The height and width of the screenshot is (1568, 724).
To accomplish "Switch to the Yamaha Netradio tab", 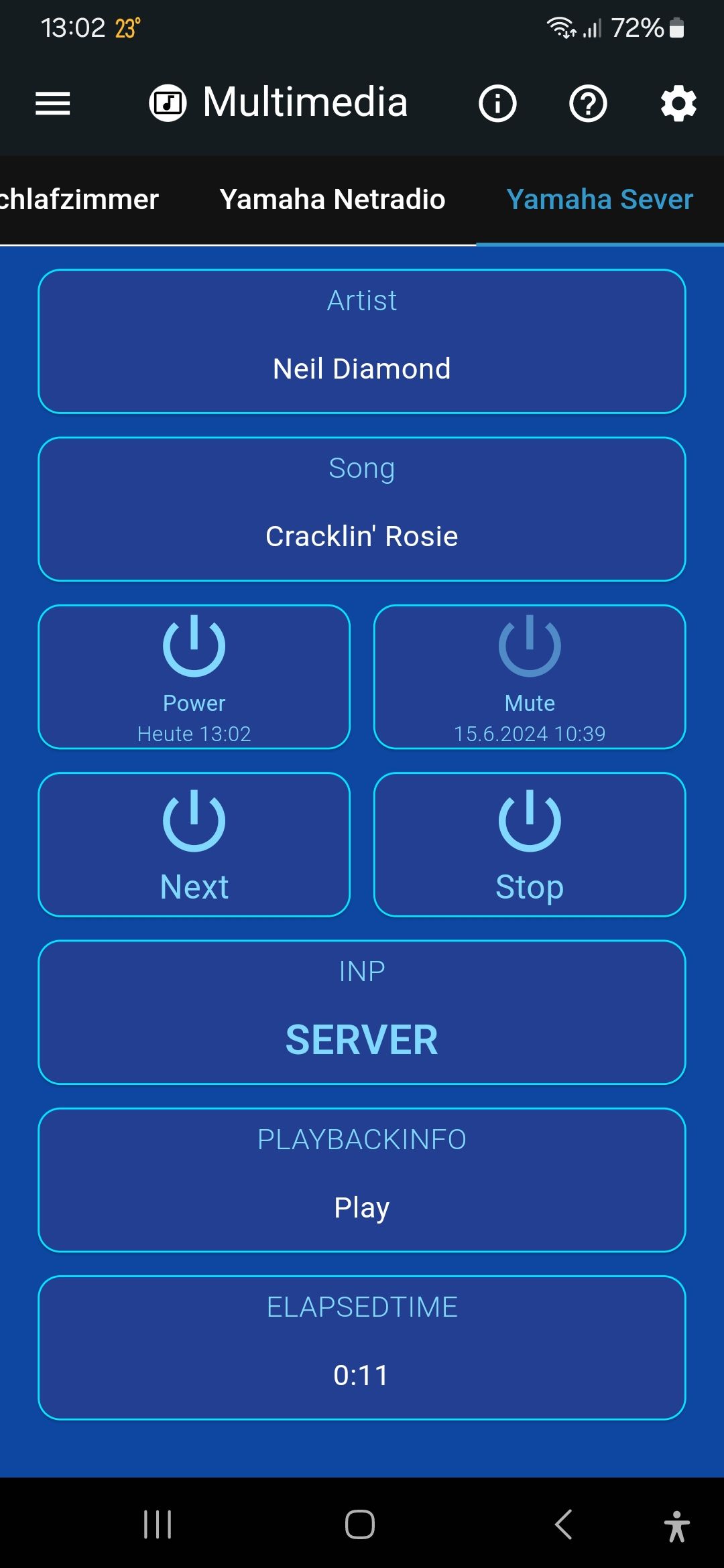I will pos(333,200).
